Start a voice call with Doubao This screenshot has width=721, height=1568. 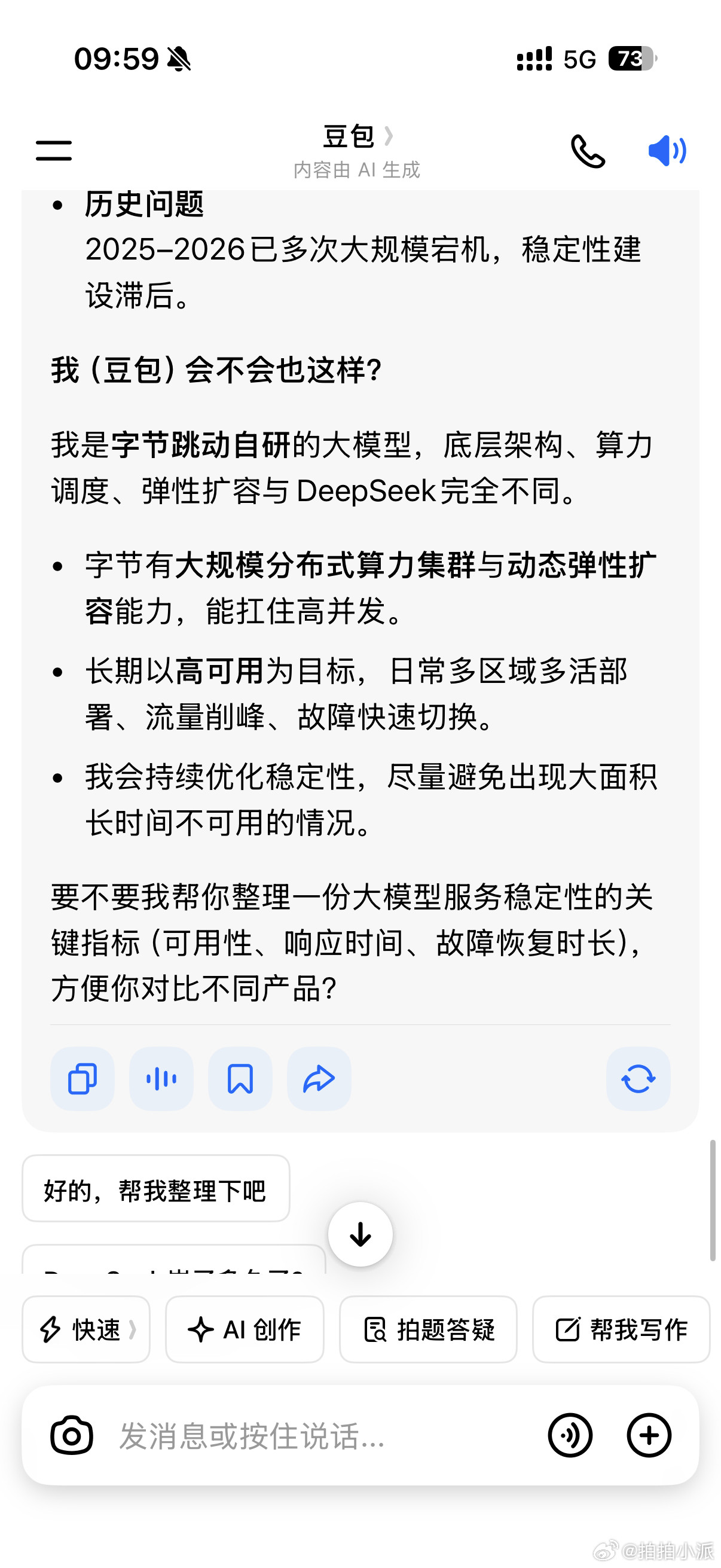tap(588, 151)
